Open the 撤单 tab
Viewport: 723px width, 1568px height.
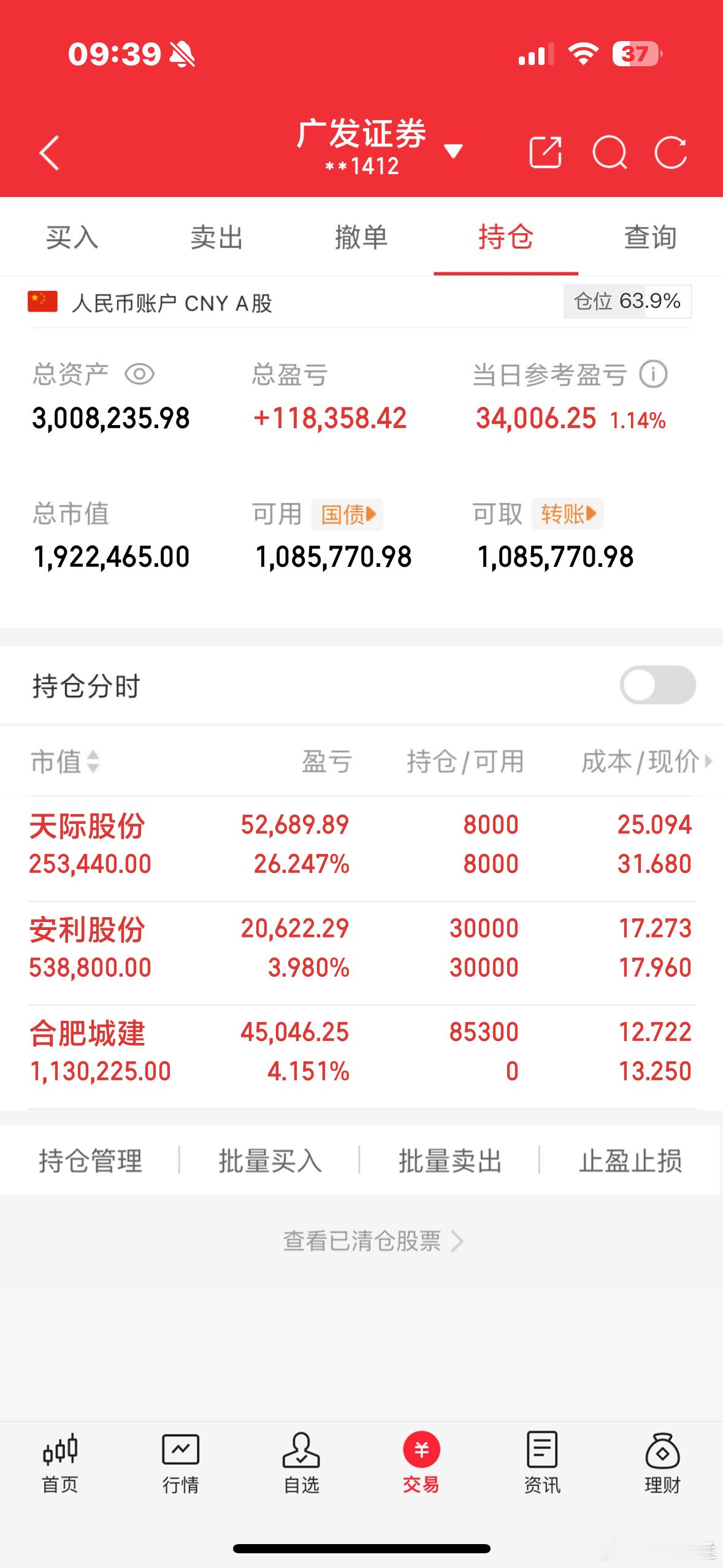click(x=361, y=237)
